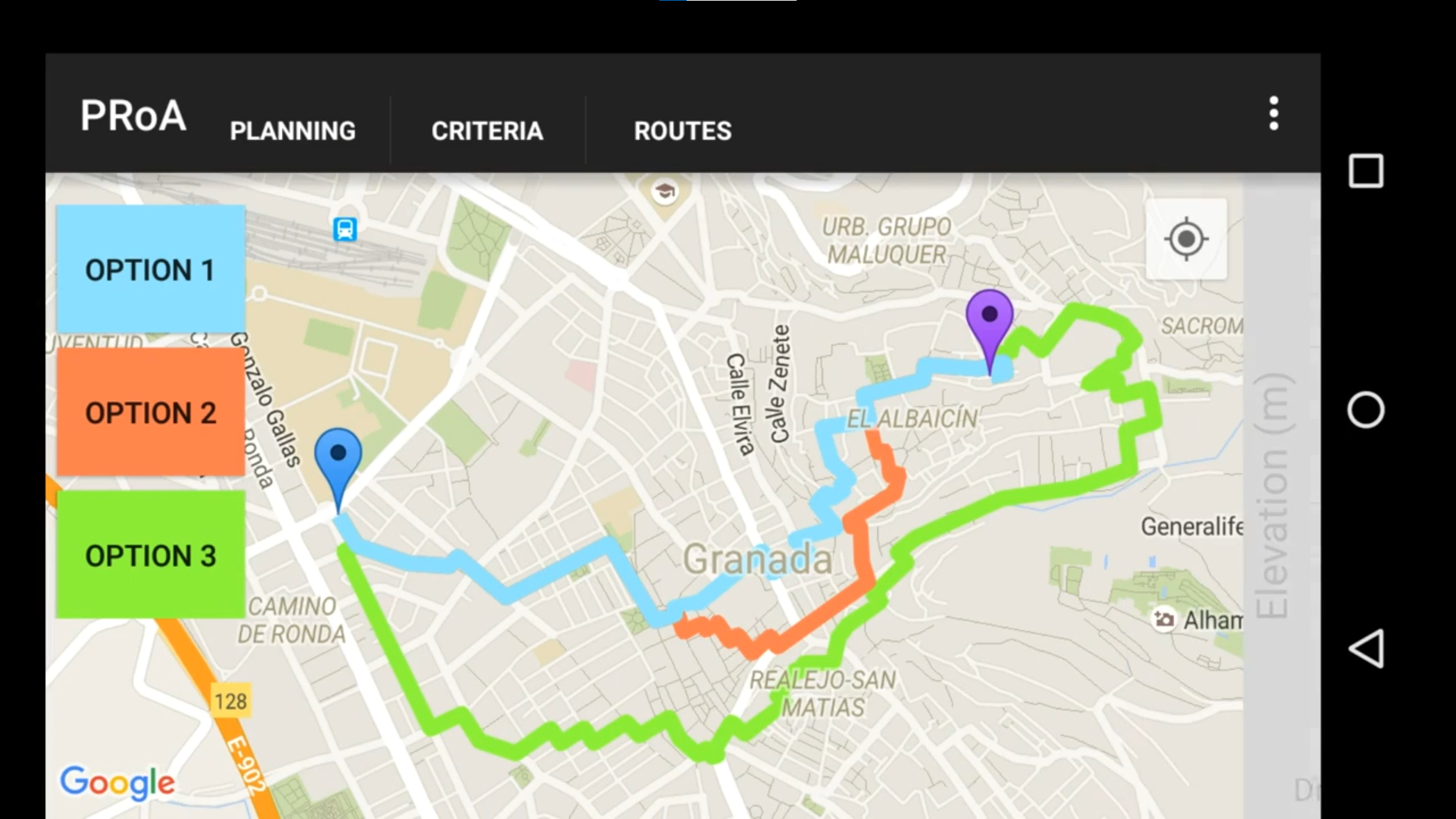The height and width of the screenshot is (819, 1456).
Task: Choose the blue OPTION 1 route
Action: tap(151, 269)
